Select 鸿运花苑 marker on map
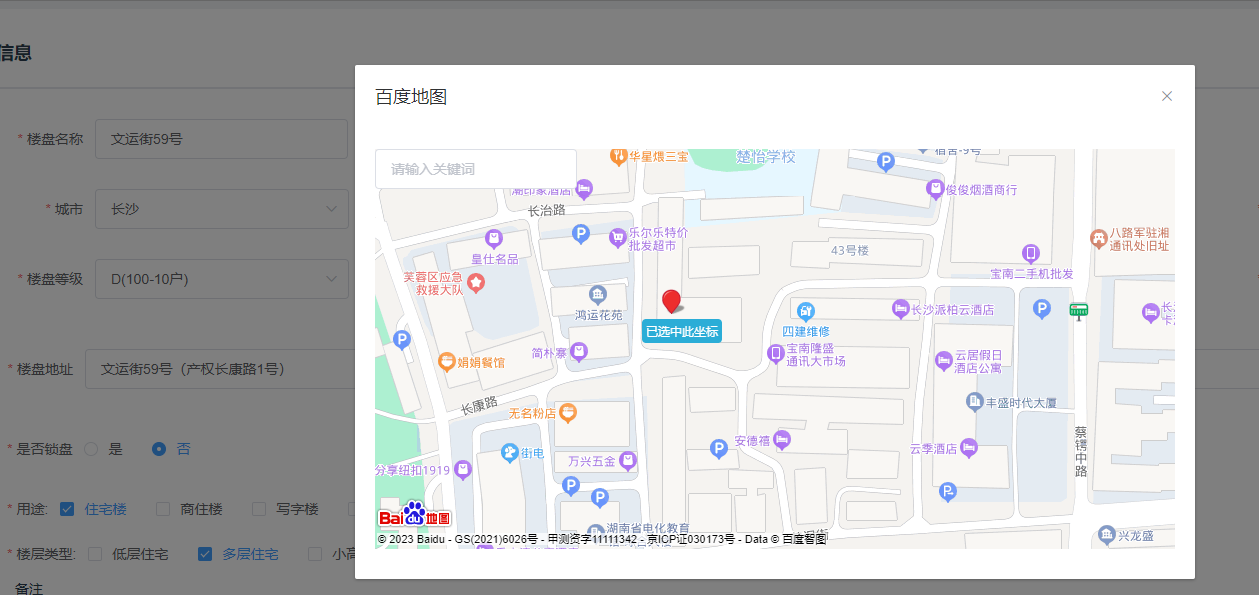Screen dimensions: 1259x595 (598, 294)
